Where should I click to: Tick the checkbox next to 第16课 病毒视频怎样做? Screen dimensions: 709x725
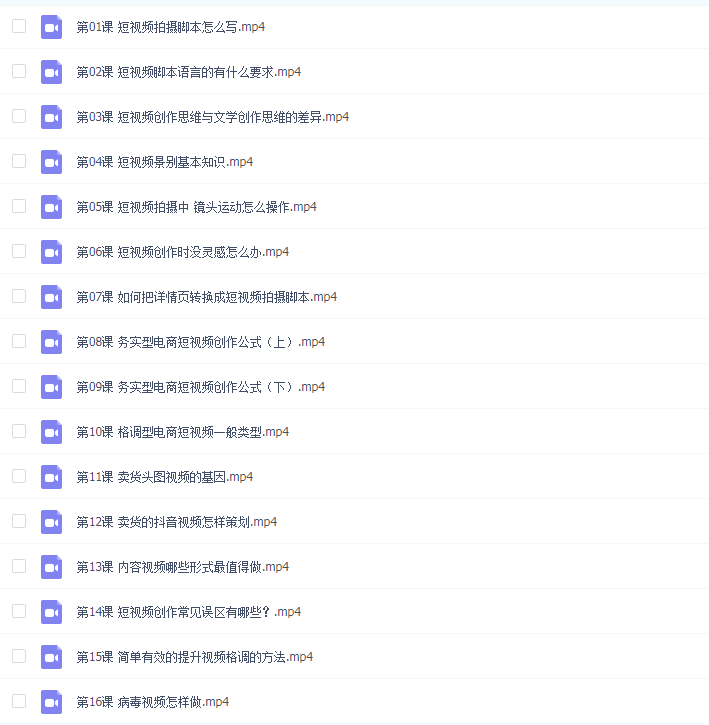(x=19, y=701)
